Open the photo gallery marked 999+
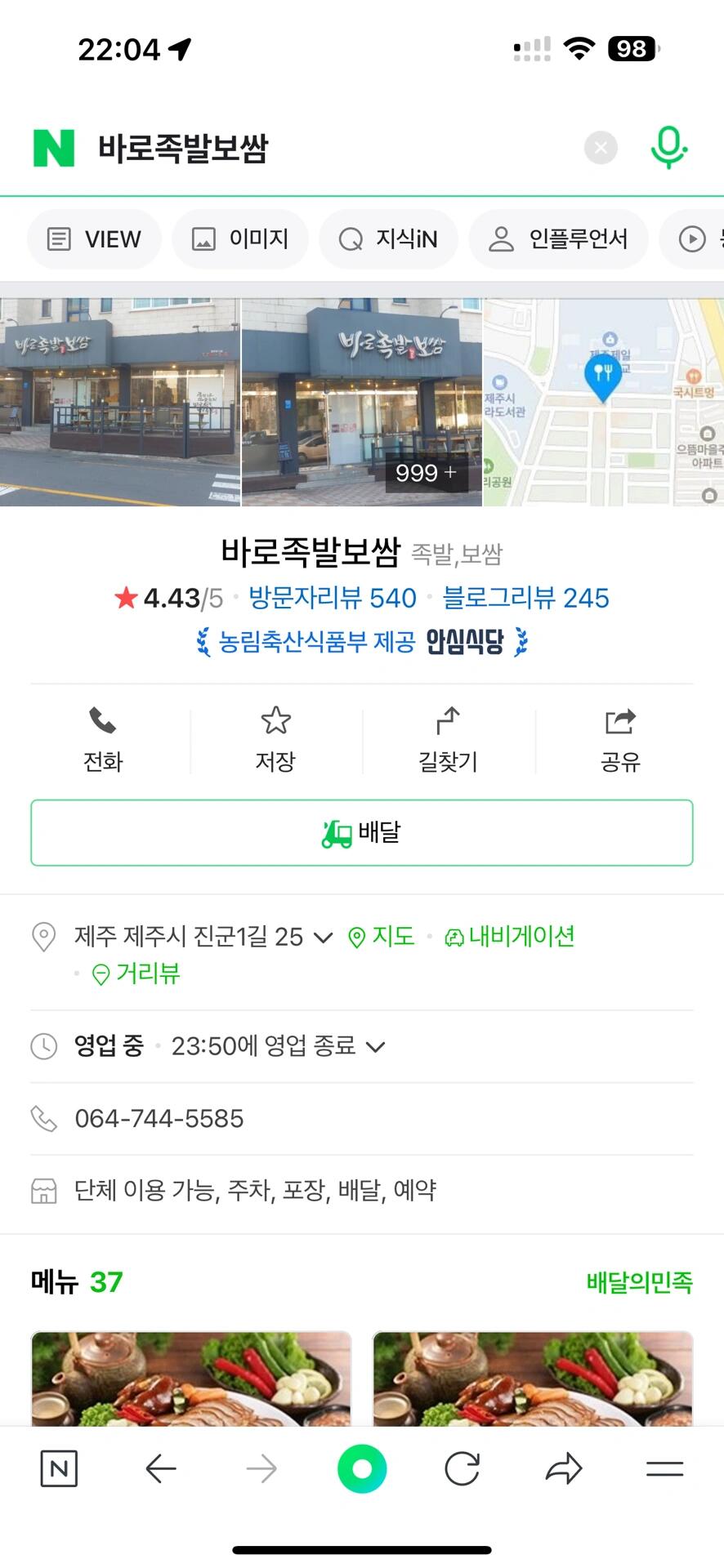This screenshot has height=1568, width=724. [361, 403]
